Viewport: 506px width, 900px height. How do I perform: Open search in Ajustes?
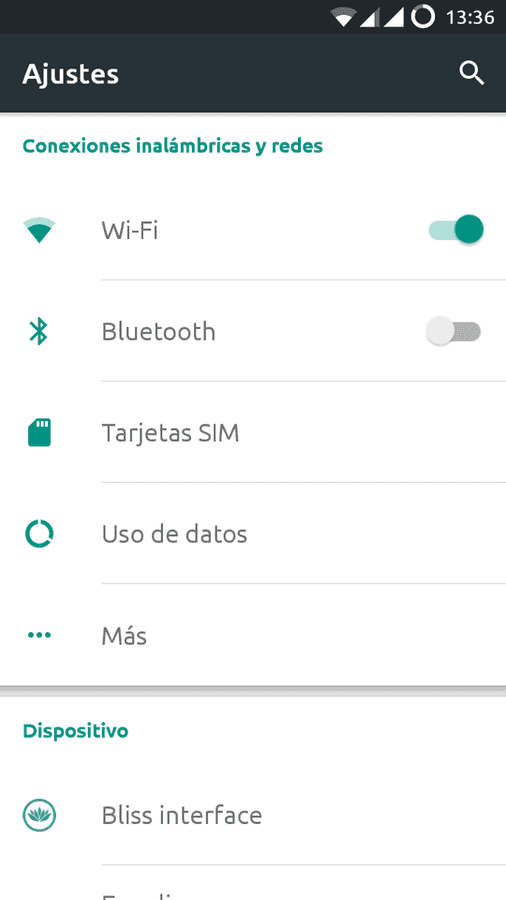472,73
